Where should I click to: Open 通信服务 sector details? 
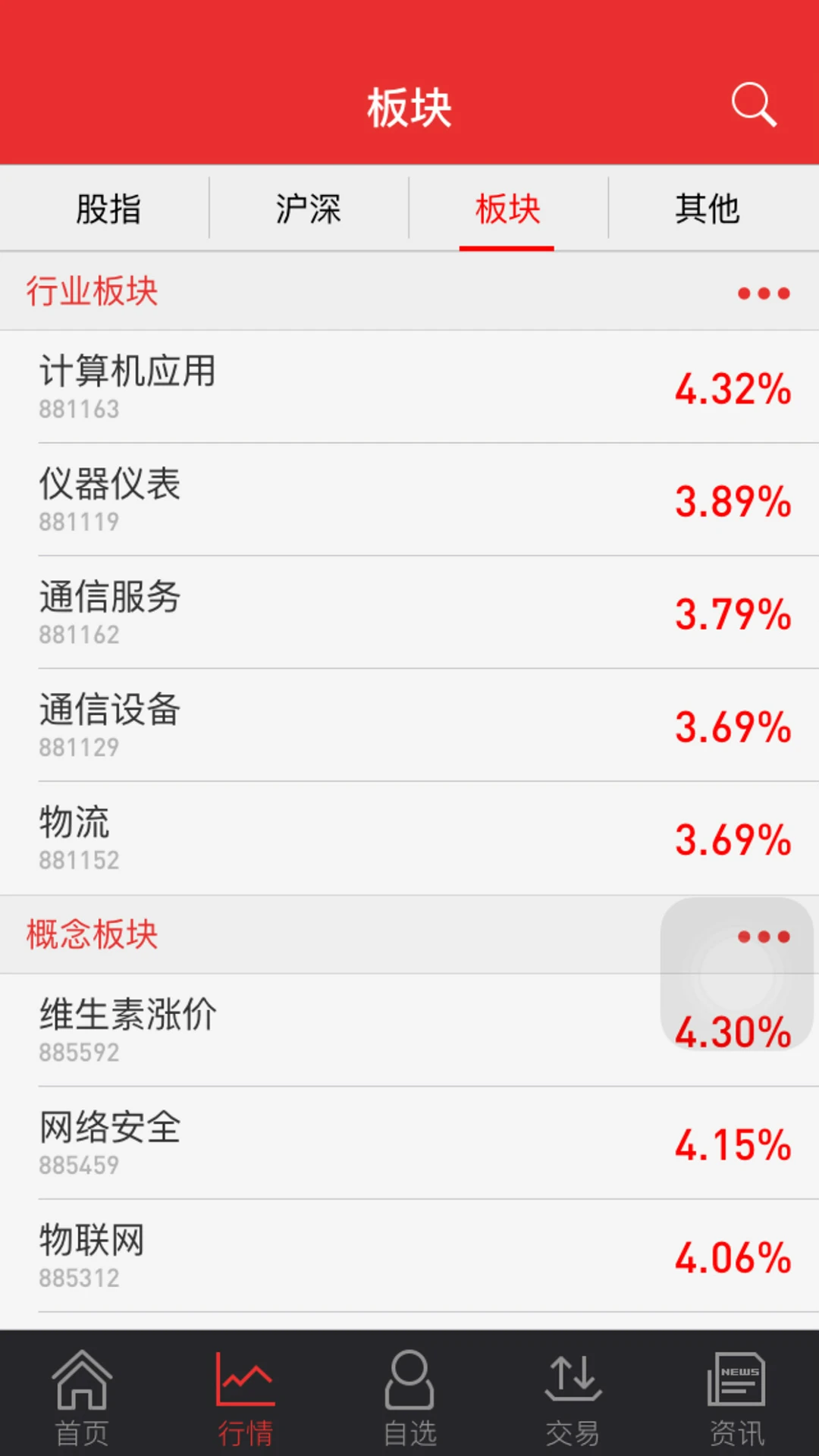pyautogui.click(x=303, y=613)
